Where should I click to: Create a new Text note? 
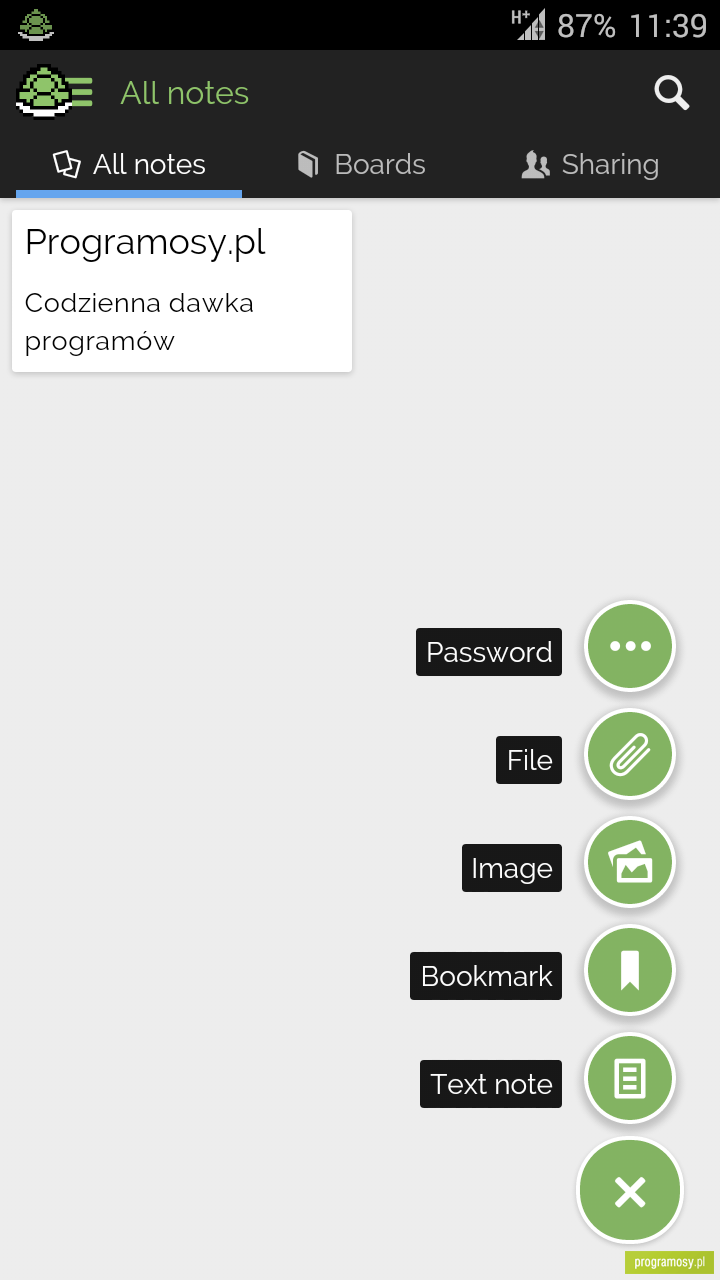[630, 1078]
